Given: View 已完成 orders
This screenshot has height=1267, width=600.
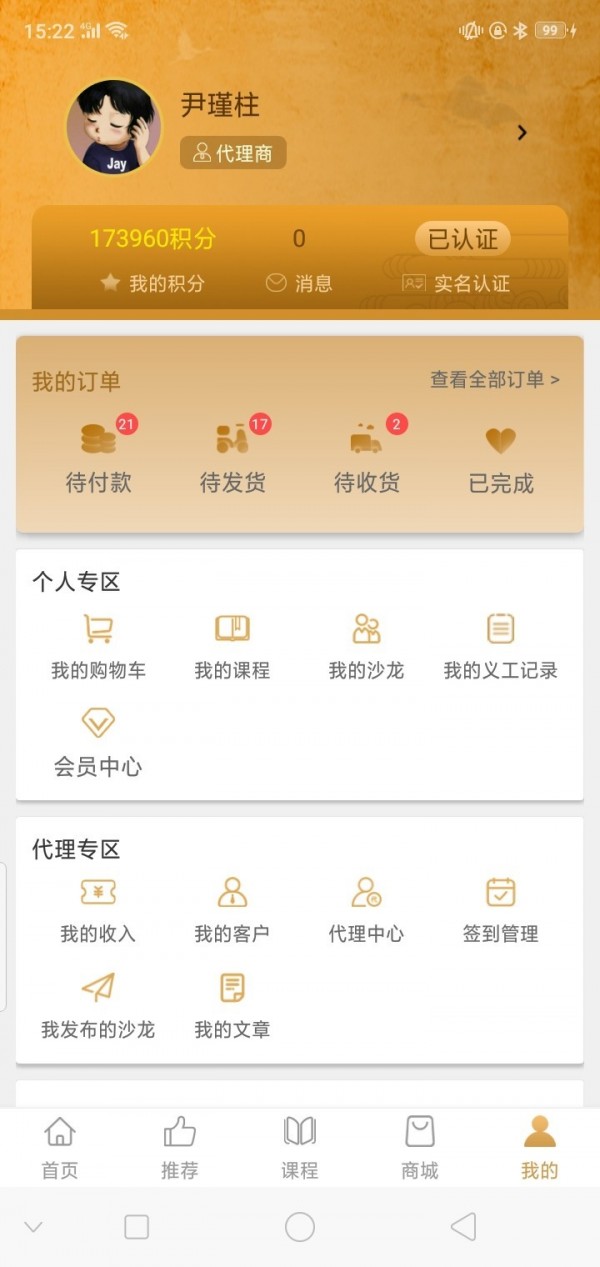Looking at the screenshot, I should click(x=500, y=456).
